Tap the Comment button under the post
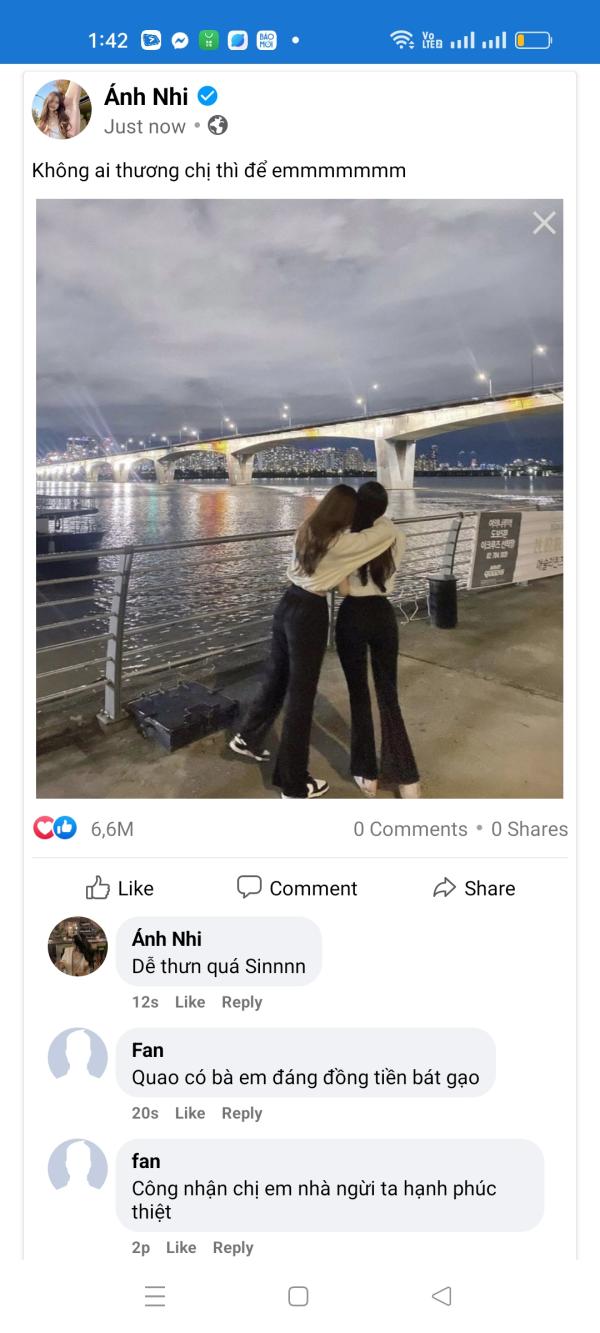 pos(297,888)
